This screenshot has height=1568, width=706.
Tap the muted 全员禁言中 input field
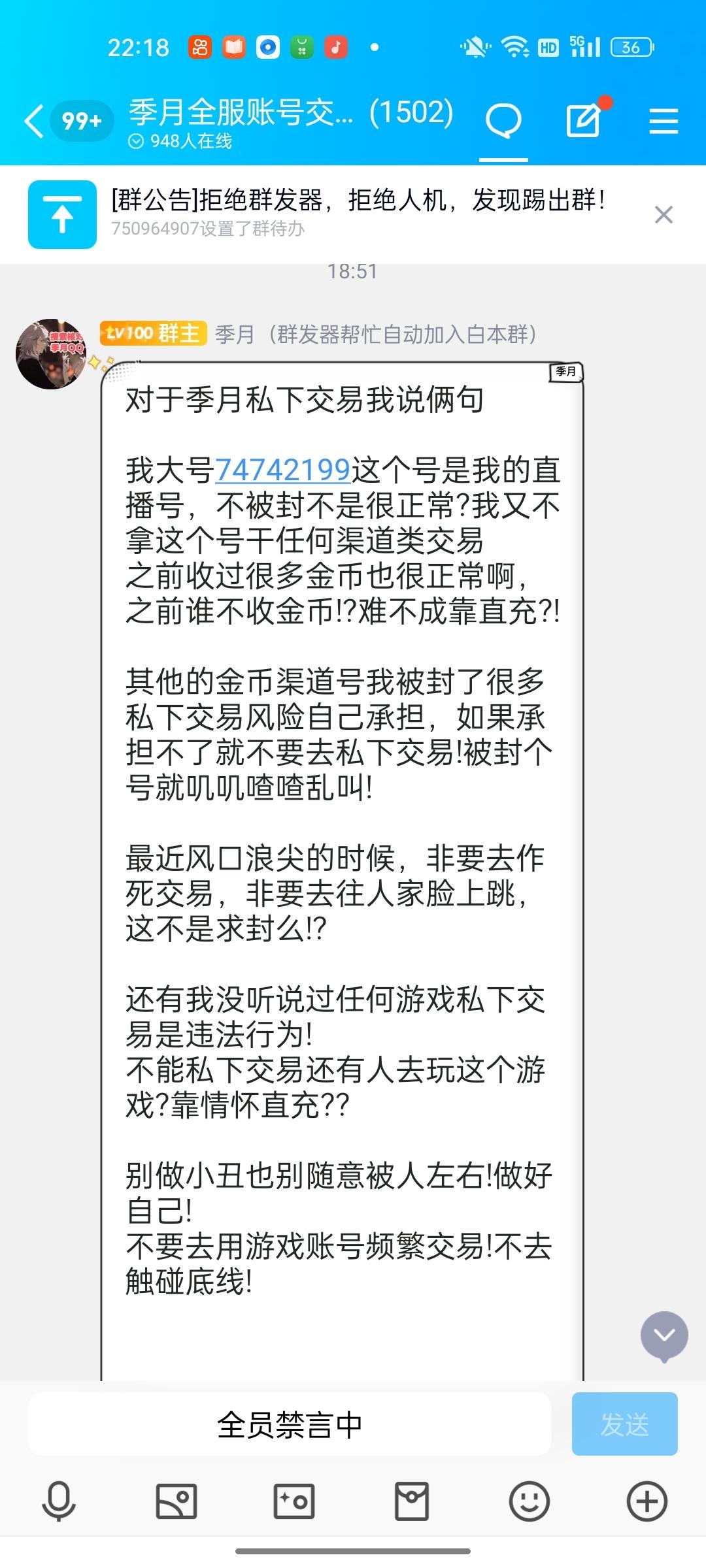pos(290,1424)
